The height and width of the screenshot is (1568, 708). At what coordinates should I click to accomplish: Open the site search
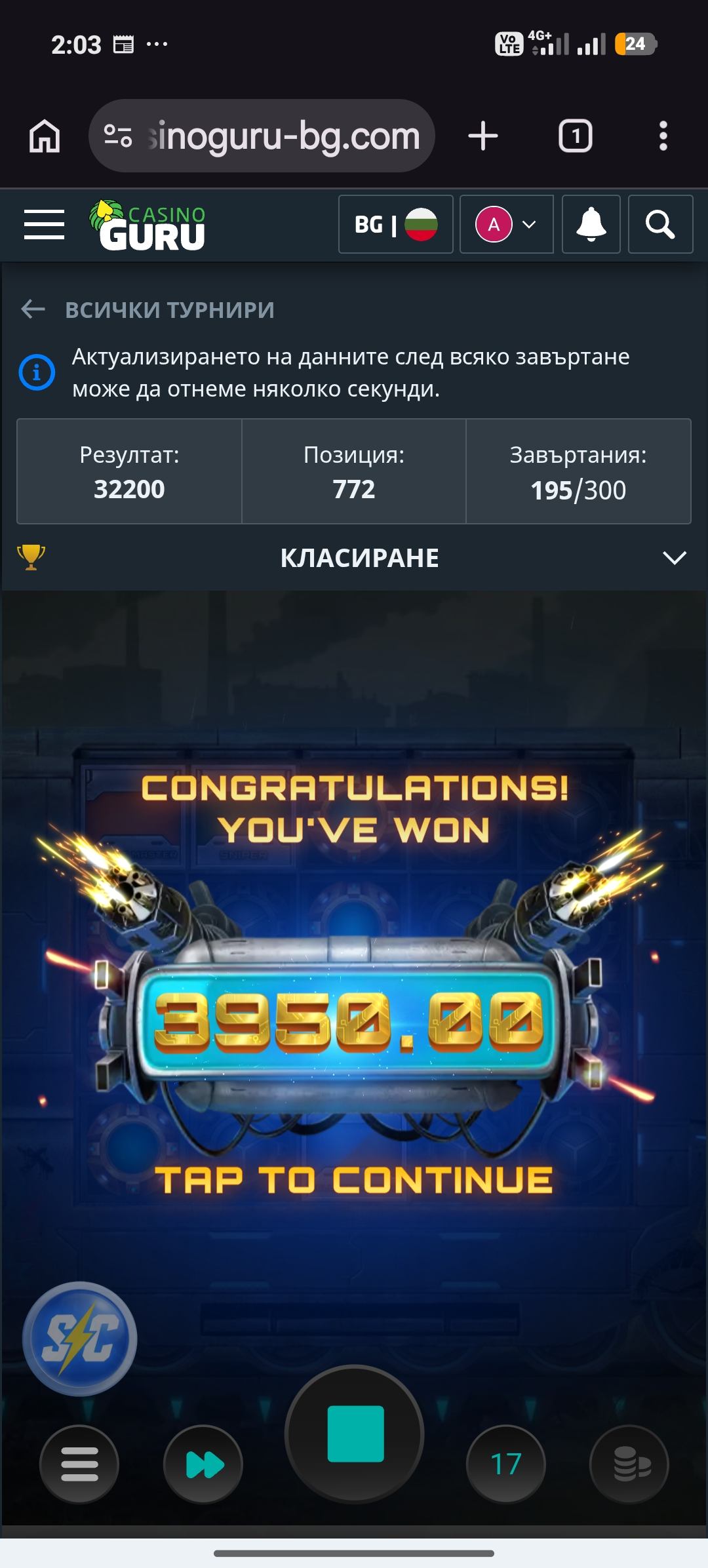(x=660, y=224)
